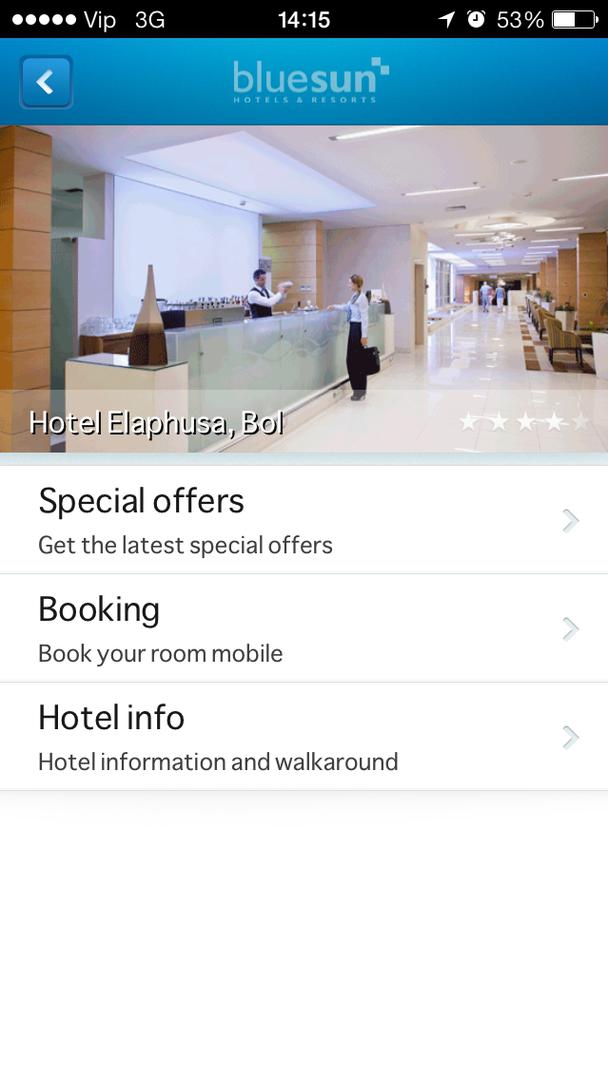Go back using the top-left arrow
The width and height of the screenshot is (608, 1080).
pyautogui.click(x=46, y=82)
